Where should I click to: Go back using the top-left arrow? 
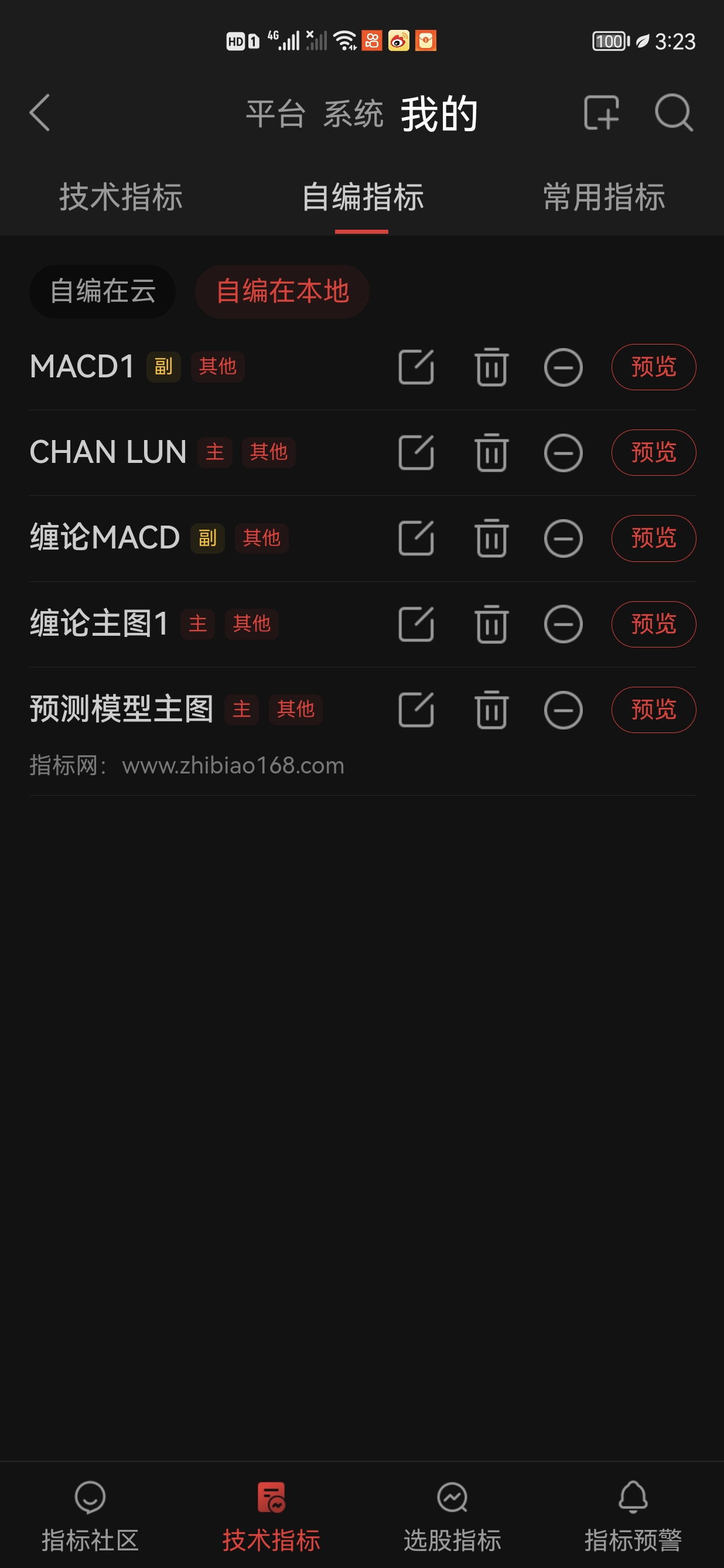click(40, 113)
